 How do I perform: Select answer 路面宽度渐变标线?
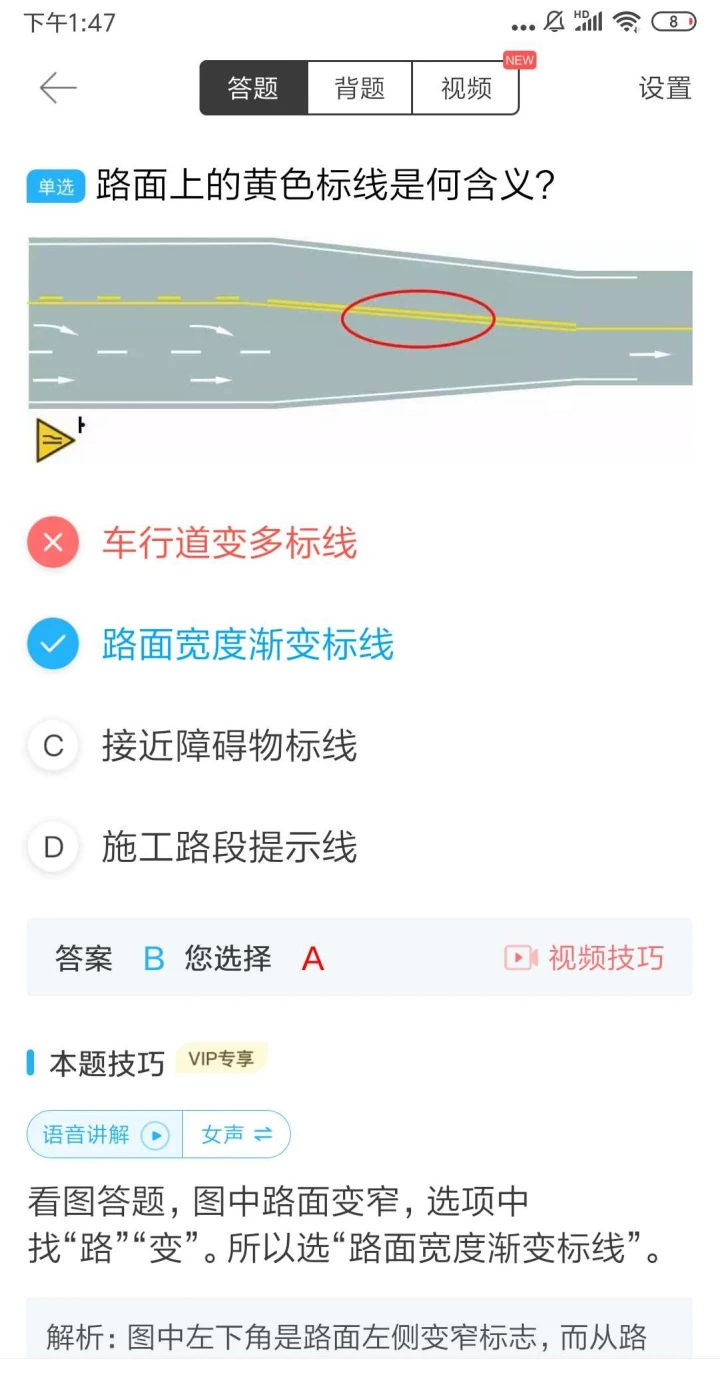pos(247,645)
